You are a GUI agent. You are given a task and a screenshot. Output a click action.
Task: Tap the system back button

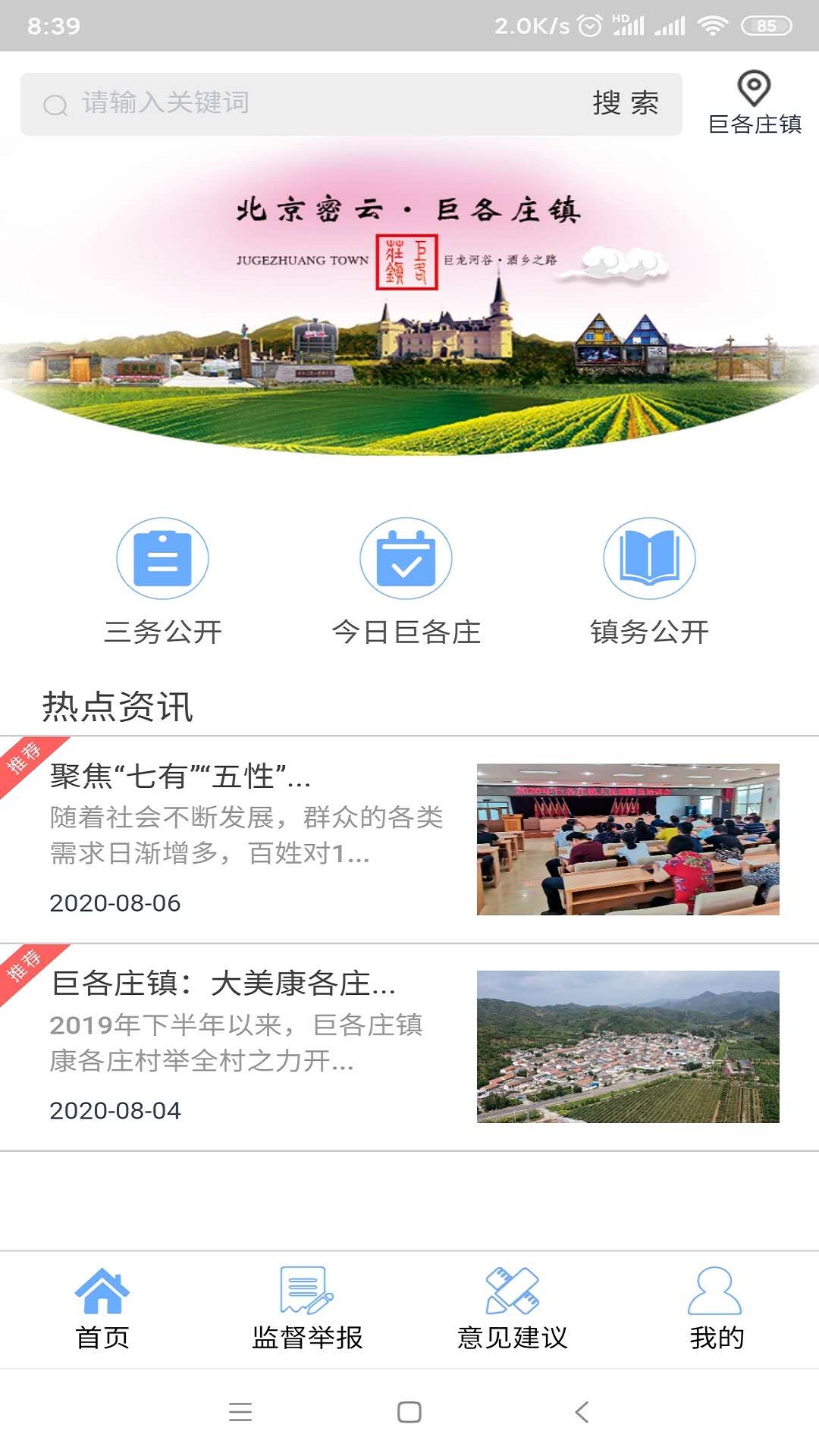tap(582, 1412)
